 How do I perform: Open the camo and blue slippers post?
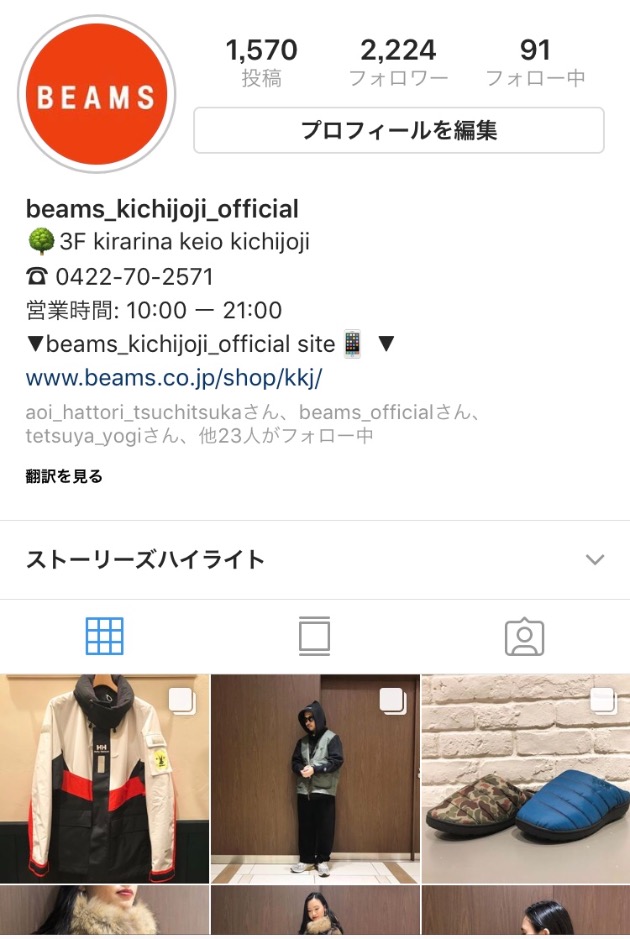click(x=526, y=778)
